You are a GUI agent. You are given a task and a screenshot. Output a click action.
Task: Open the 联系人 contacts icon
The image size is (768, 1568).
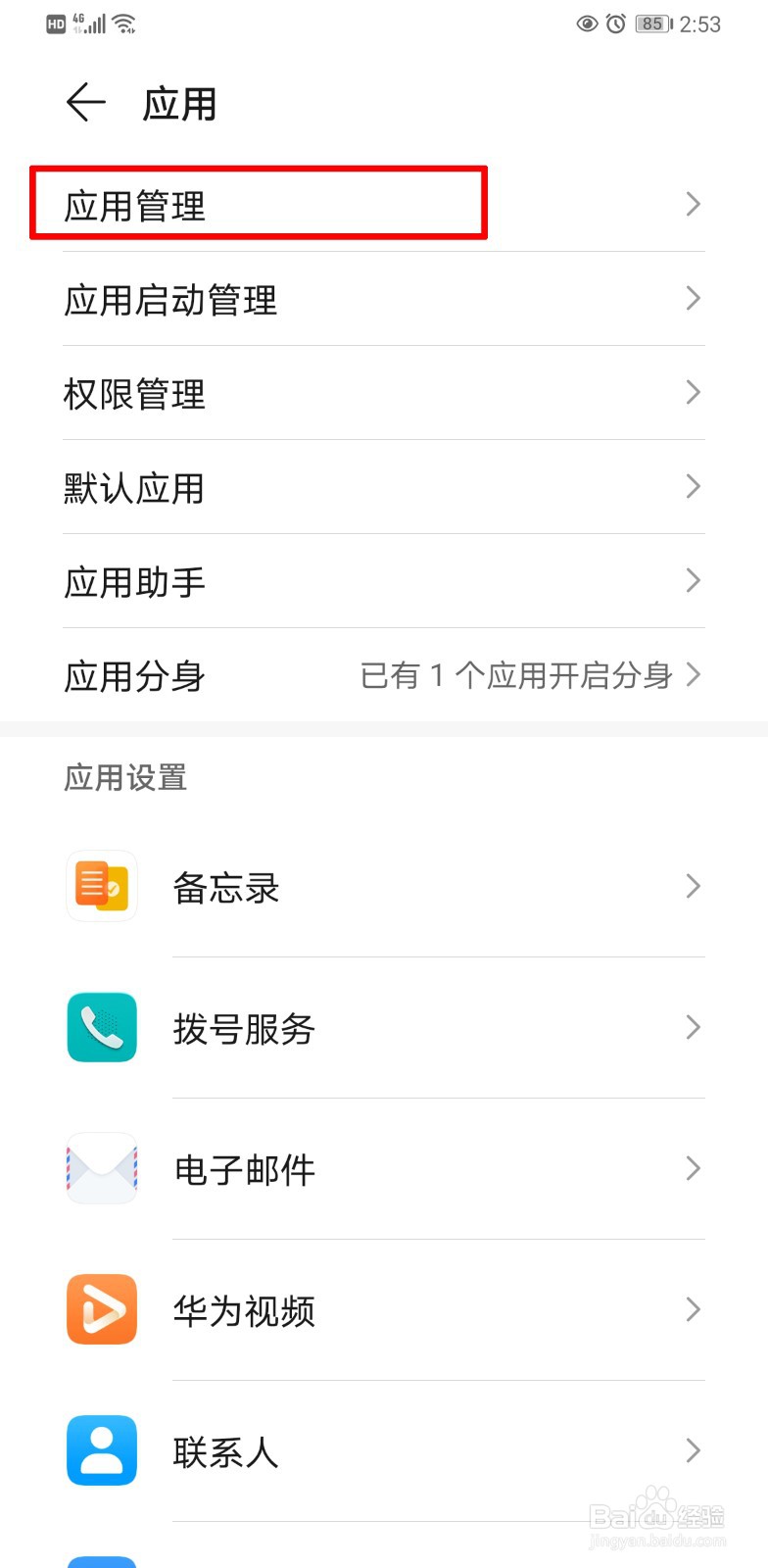101,1451
